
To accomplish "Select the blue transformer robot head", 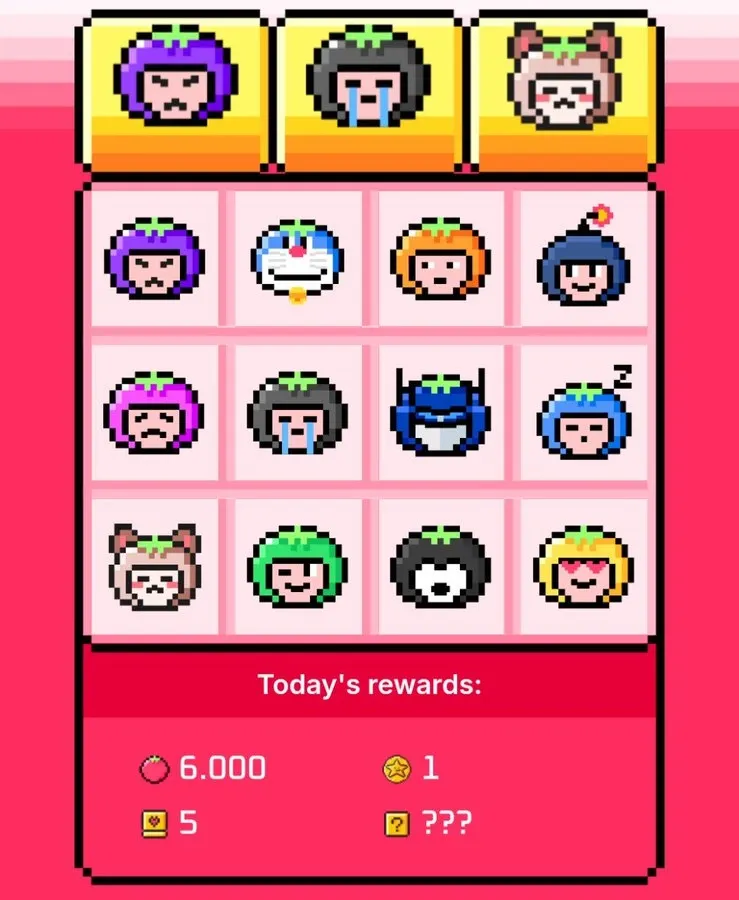I will pos(440,412).
